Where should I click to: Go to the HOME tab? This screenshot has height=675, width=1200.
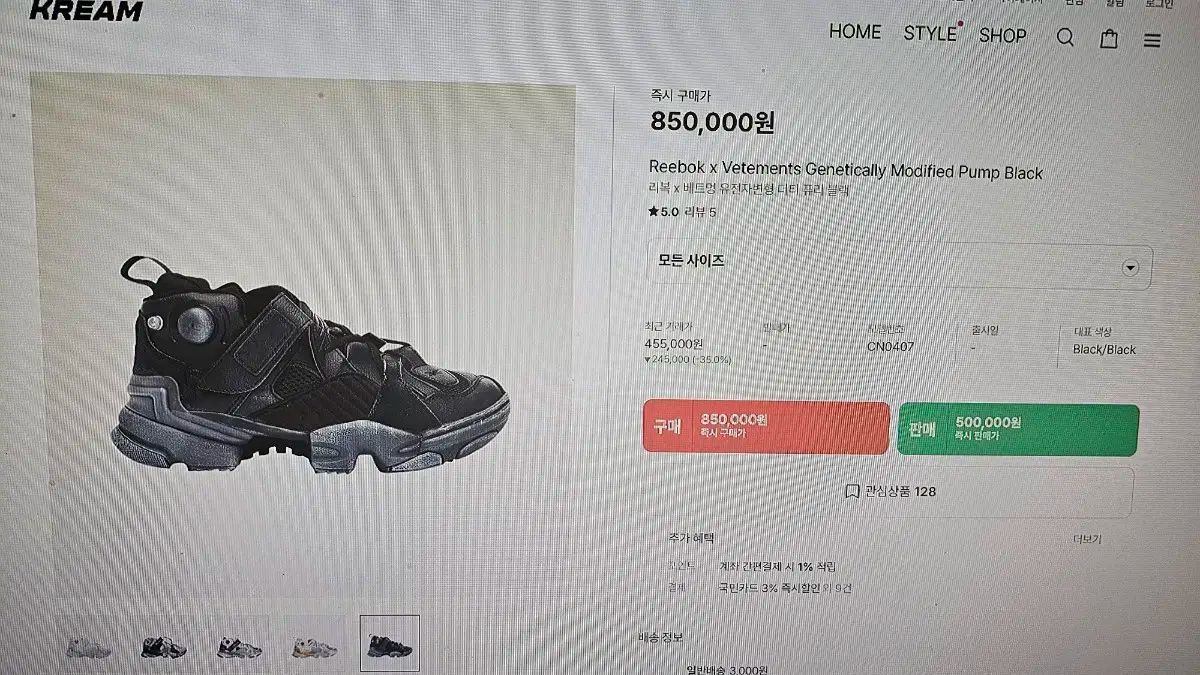tap(855, 32)
